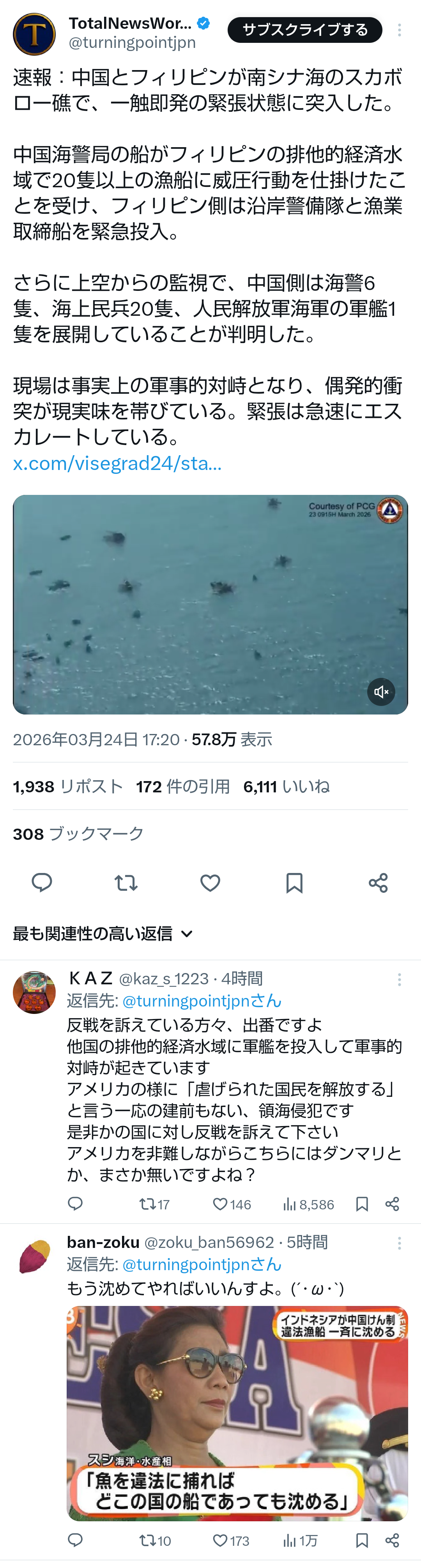The height and width of the screenshot is (1568, 421).
Task: Expand the 最も関連性の高い返信 sort dropdown
Action: pos(103,934)
